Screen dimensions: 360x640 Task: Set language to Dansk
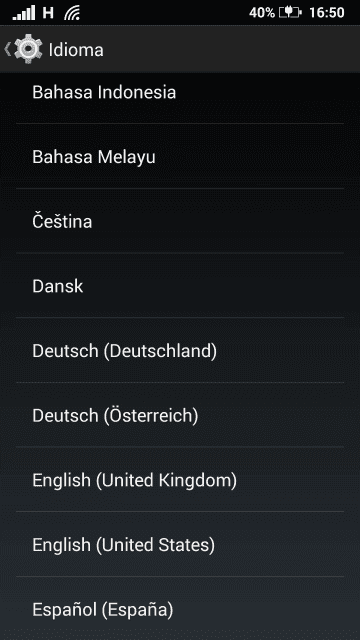180,286
